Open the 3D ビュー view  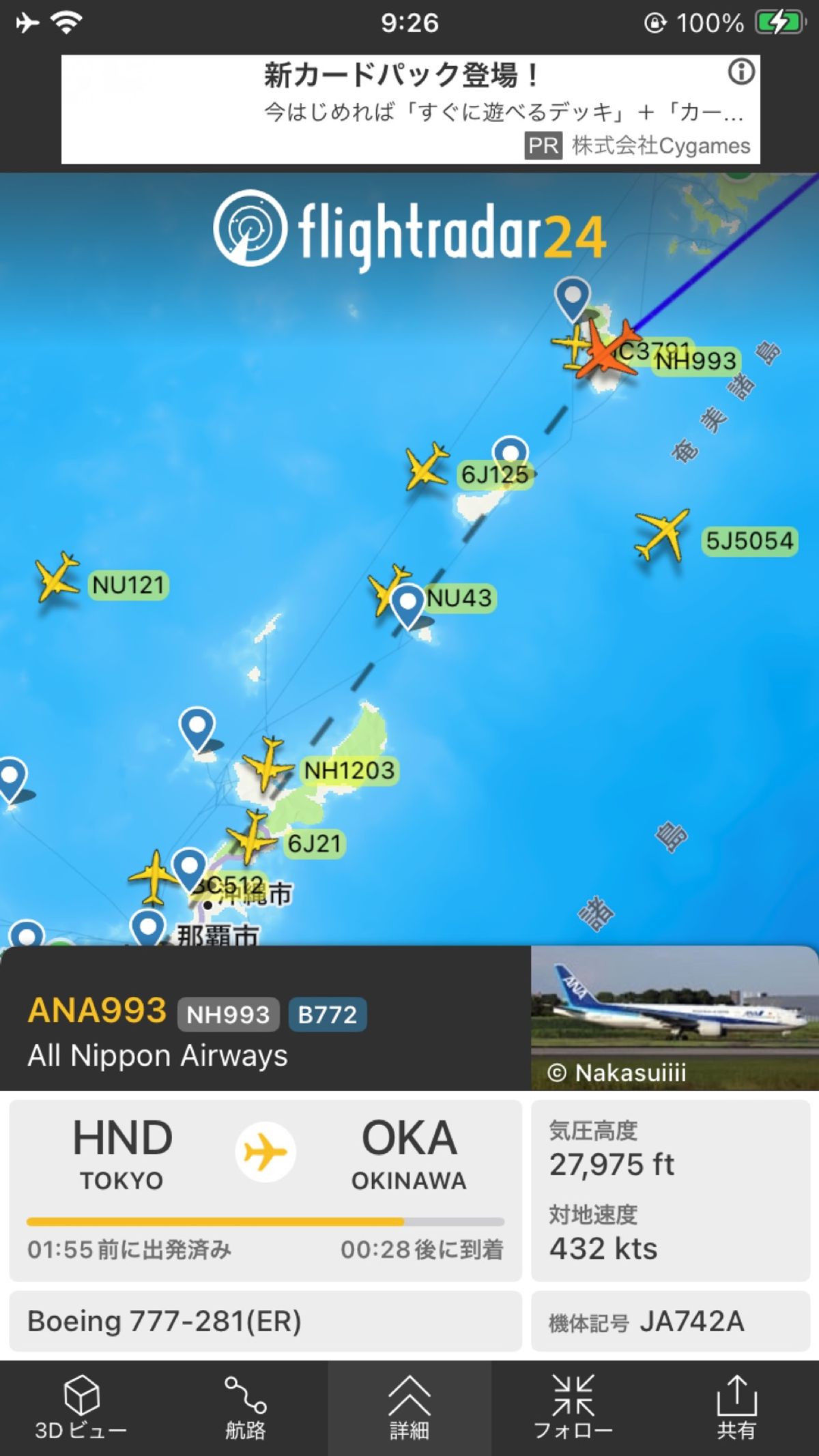tap(81, 1407)
